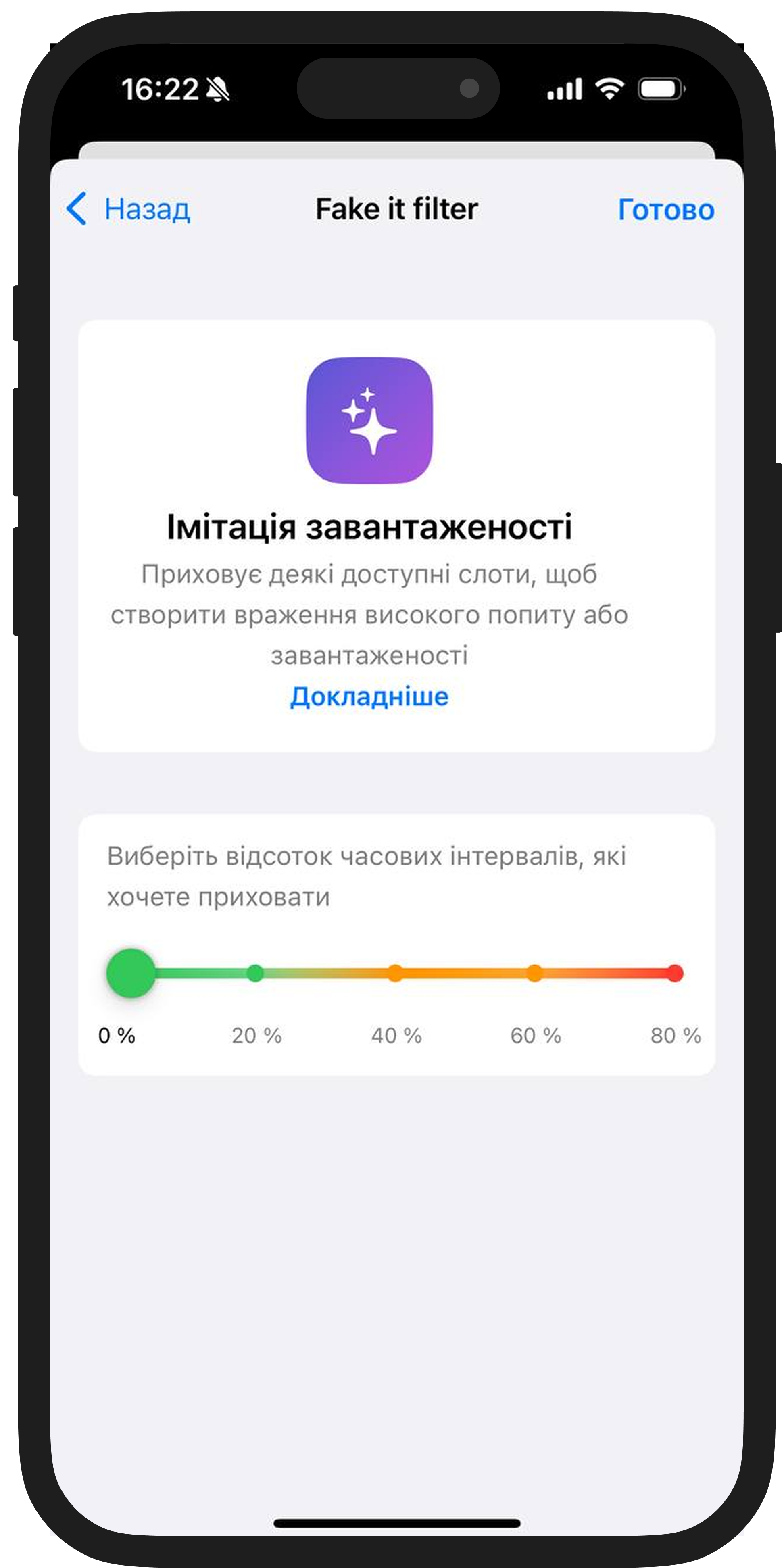Open the Докладніше link
Image resolution: width=784 pixels, height=1568 pixels.
pyautogui.click(x=369, y=696)
